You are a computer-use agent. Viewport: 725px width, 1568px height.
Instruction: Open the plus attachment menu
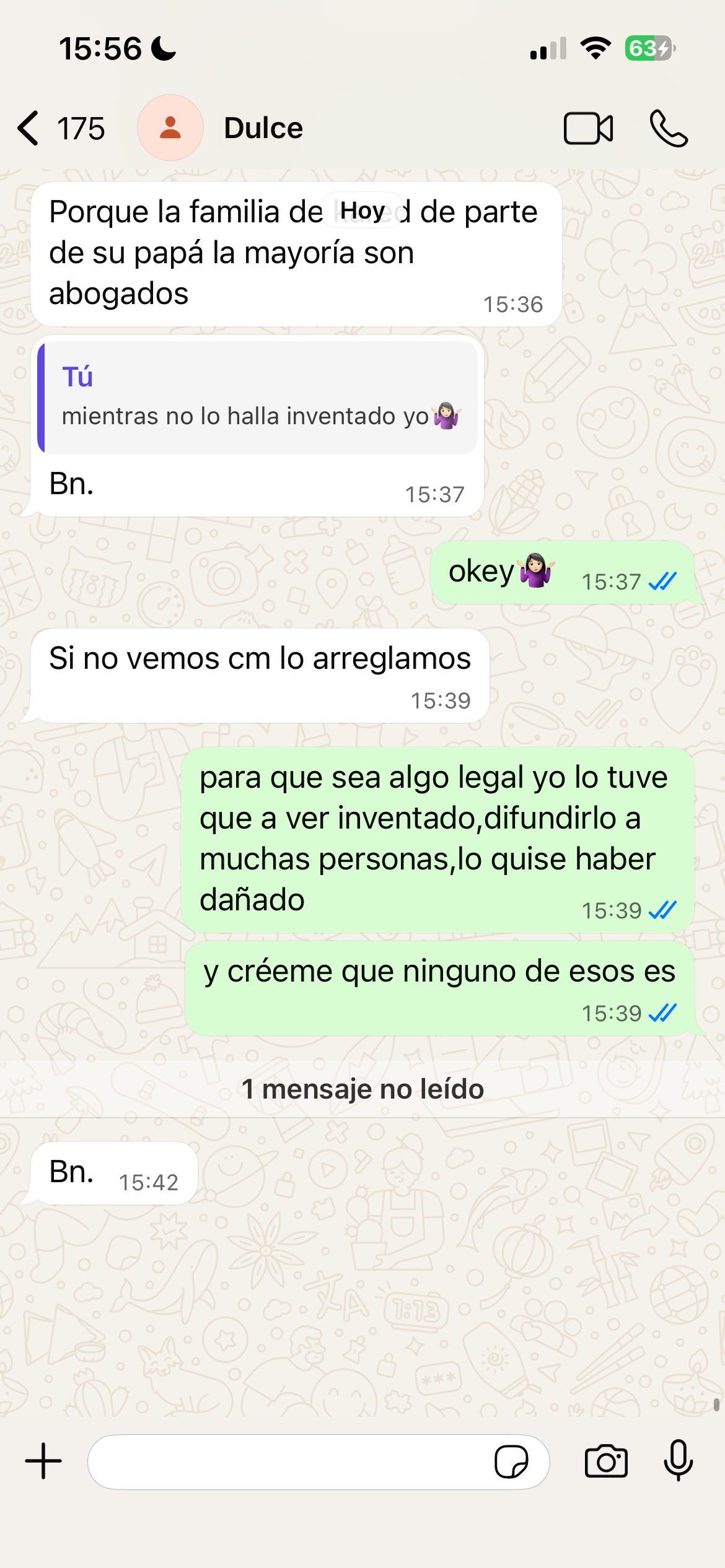pos(43,1461)
